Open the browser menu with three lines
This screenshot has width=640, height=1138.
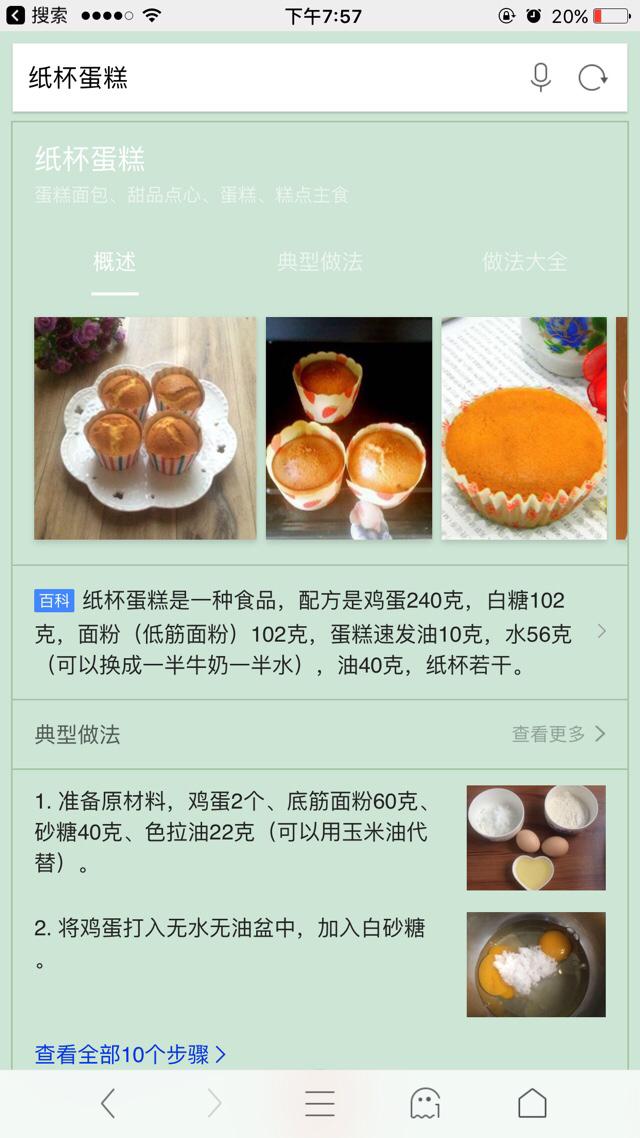(320, 1103)
